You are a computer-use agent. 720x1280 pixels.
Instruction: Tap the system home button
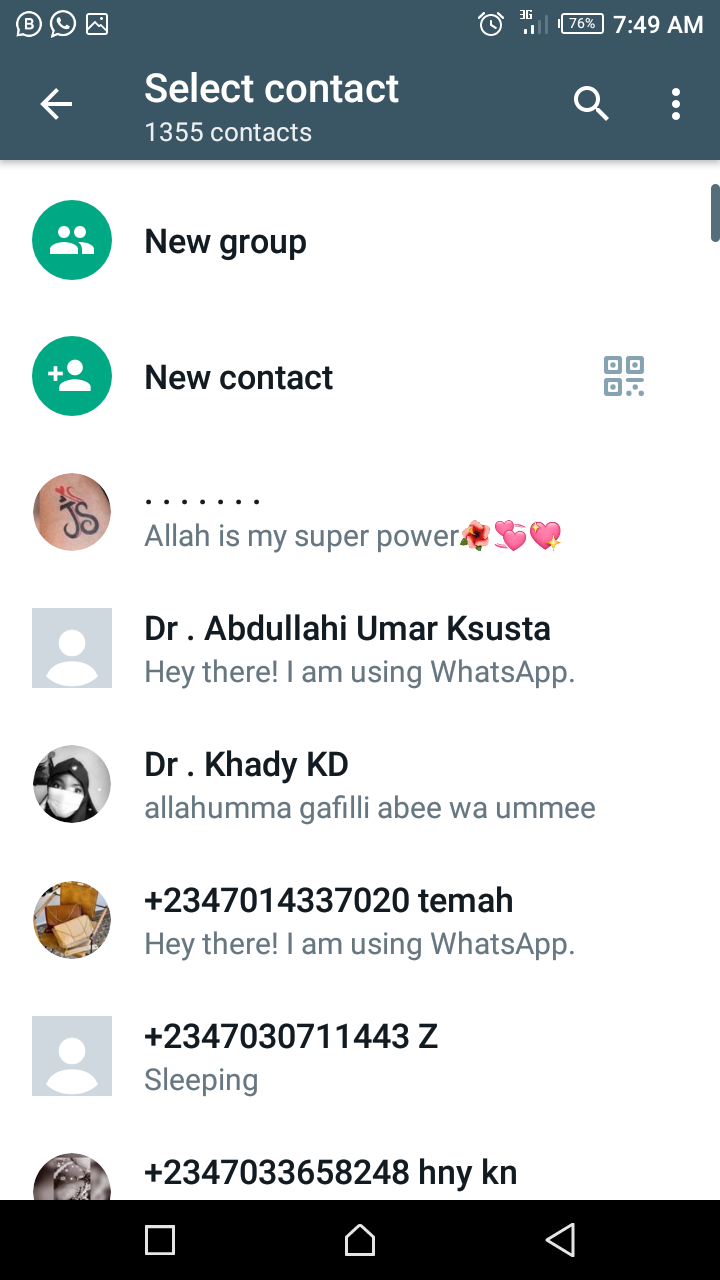tap(360, 1240)
